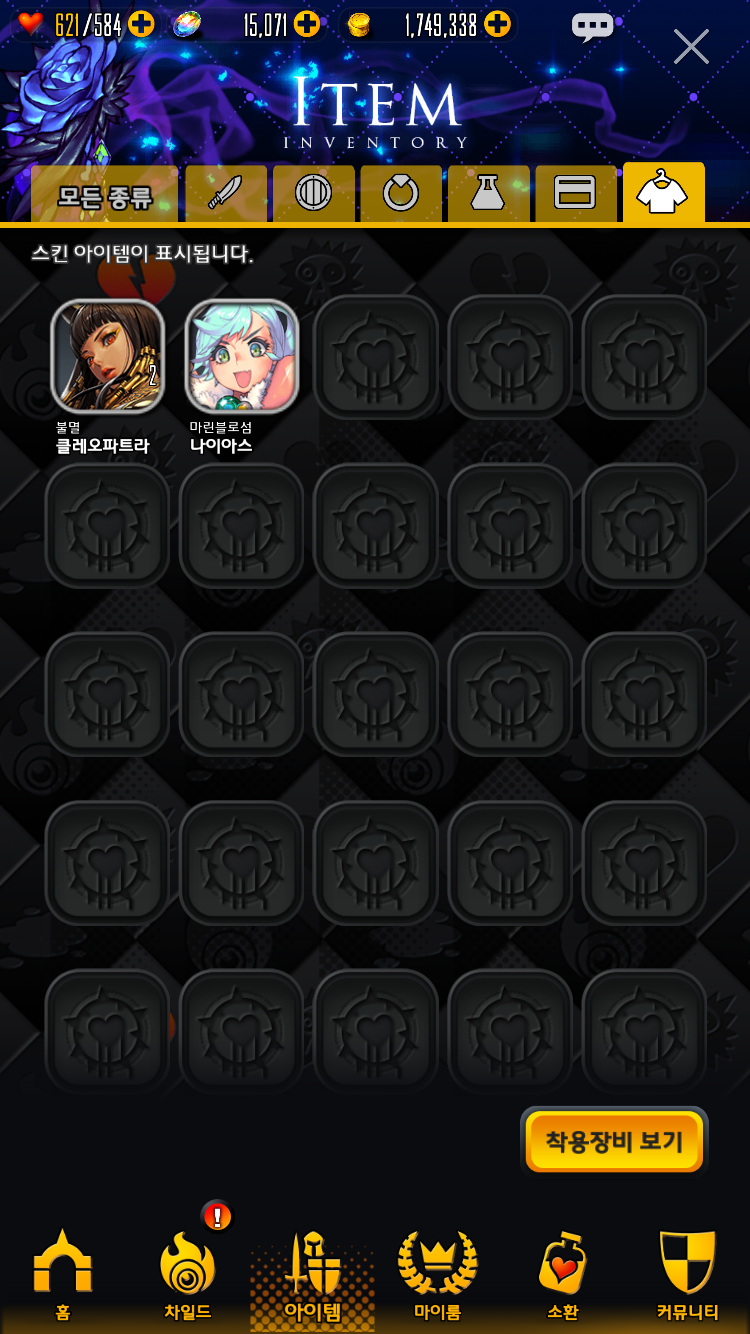This screenshot has width=750, height=1334.
Task: Select the potion flask tab
Action: click(x=488, y=194)
